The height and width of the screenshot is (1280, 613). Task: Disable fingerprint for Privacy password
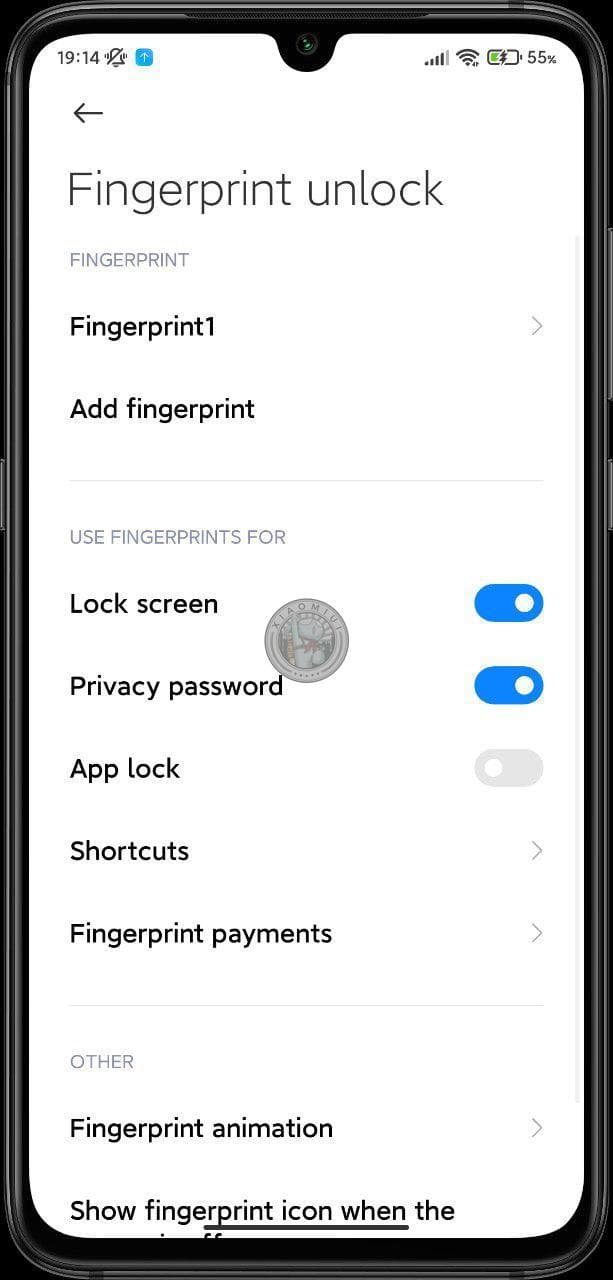[x=508, y=686]
